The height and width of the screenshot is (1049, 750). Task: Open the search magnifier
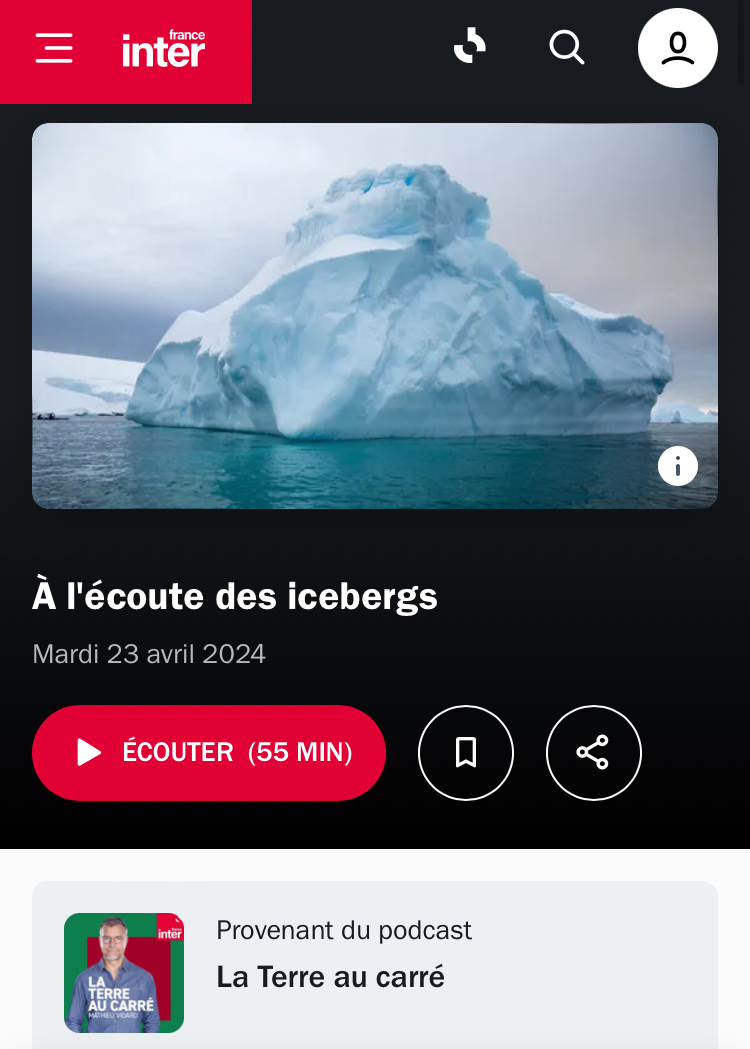click(567, 47)
